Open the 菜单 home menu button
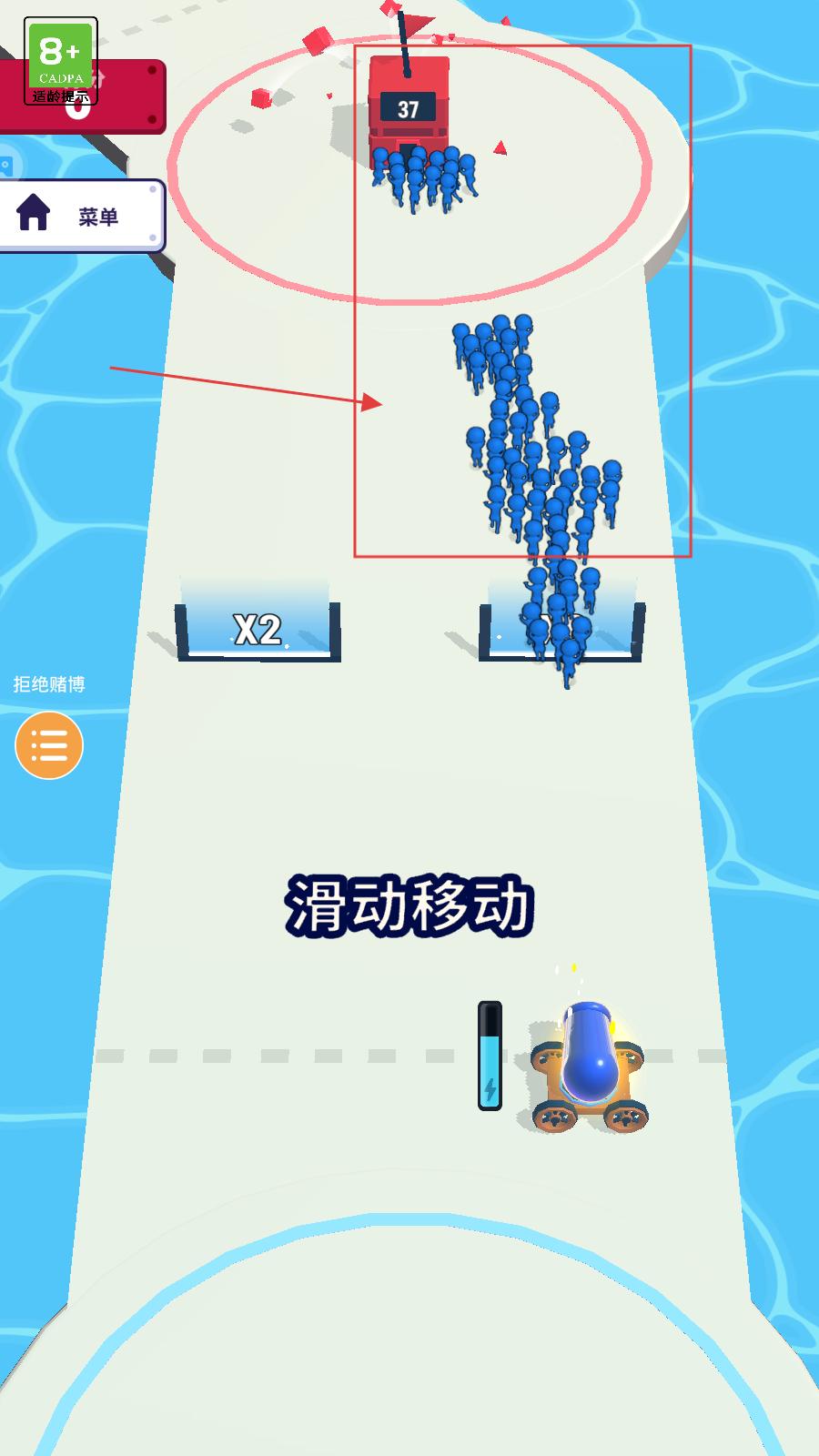The image size is (819, 1456). (80, 216)
